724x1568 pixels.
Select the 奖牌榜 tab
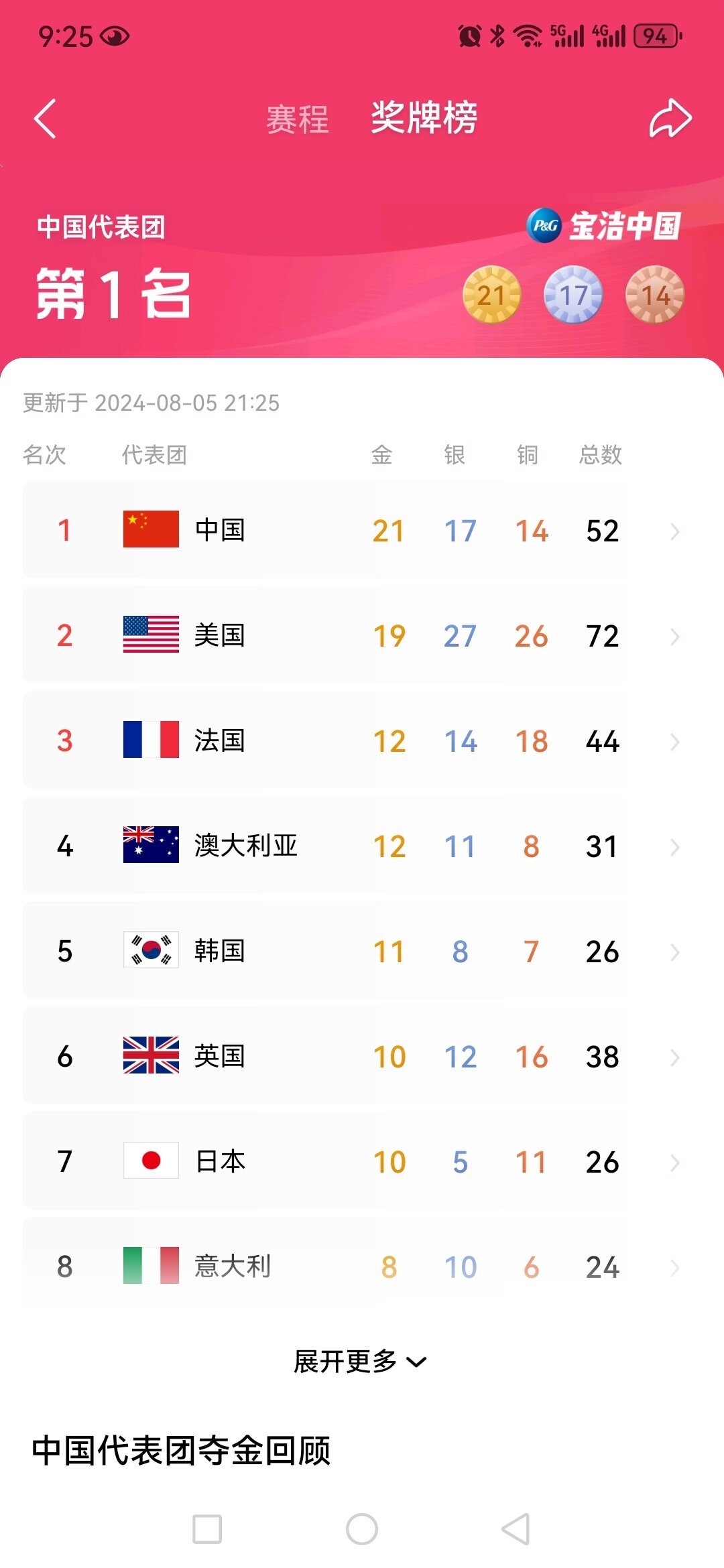[424, 118]
